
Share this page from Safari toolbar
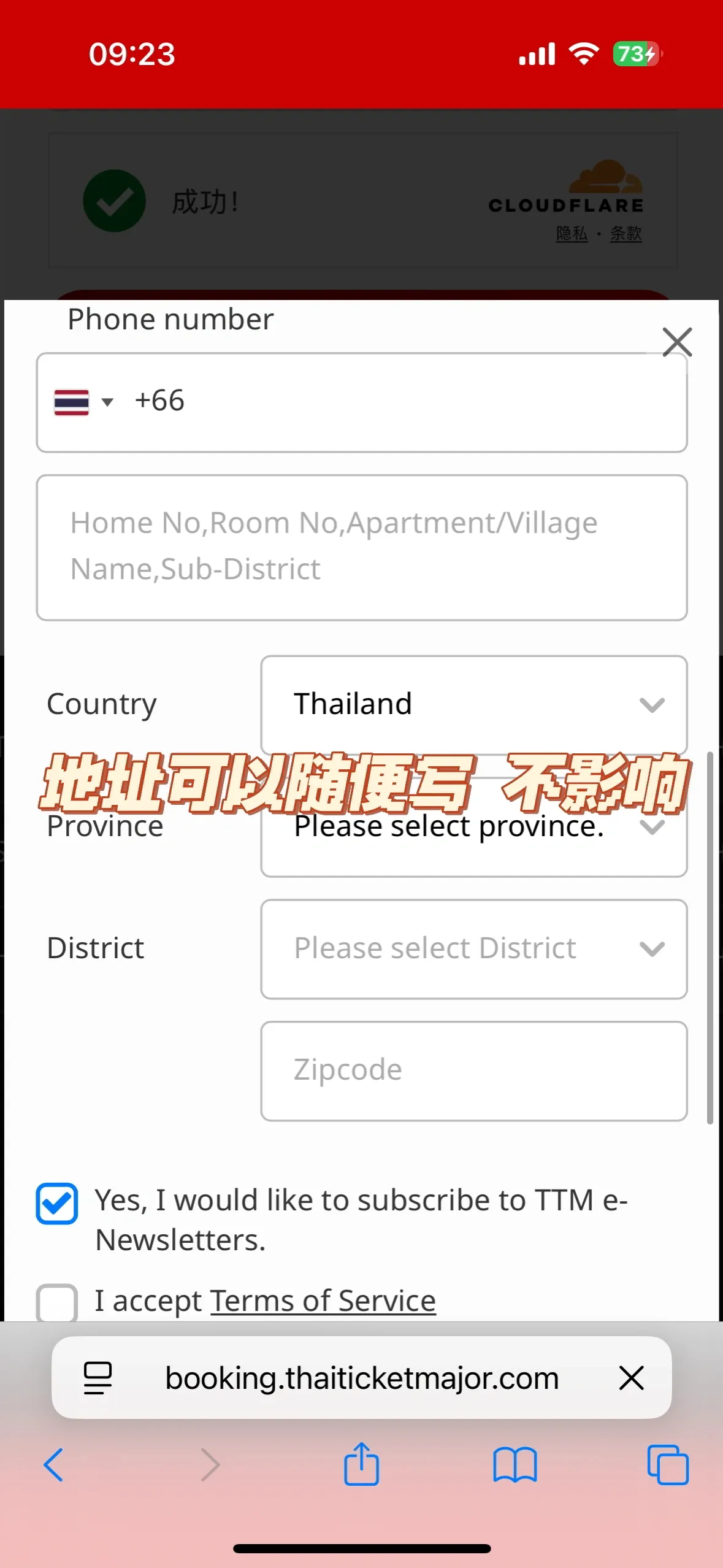click(x=361, y=1465)
